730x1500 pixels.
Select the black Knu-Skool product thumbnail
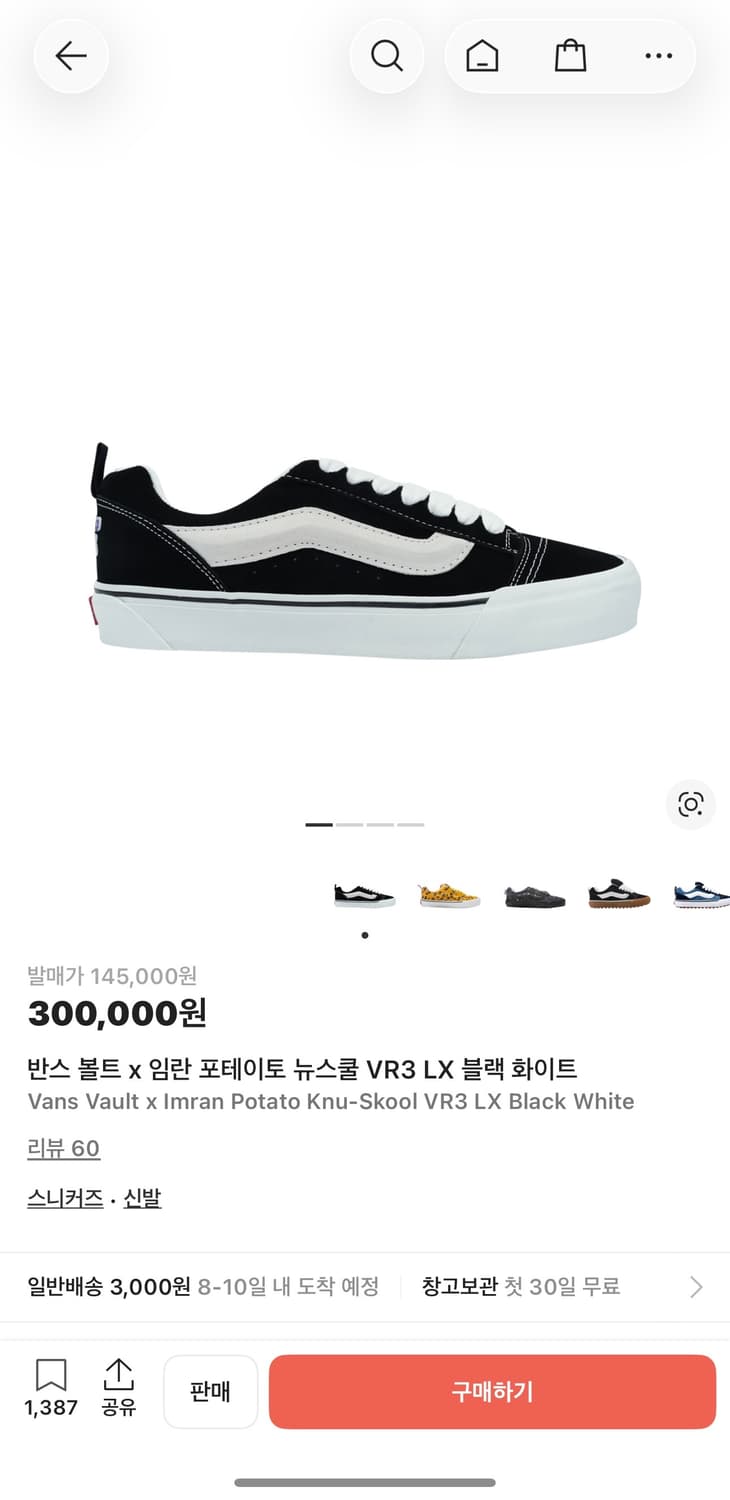point(364,893)
